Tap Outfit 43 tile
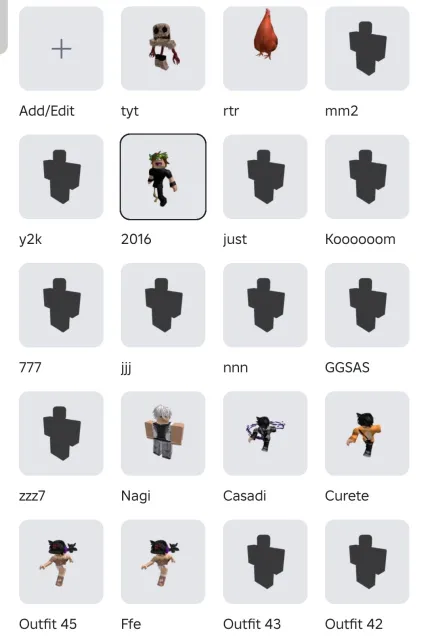Screen dimensions: 428x640 coord(265,562)
